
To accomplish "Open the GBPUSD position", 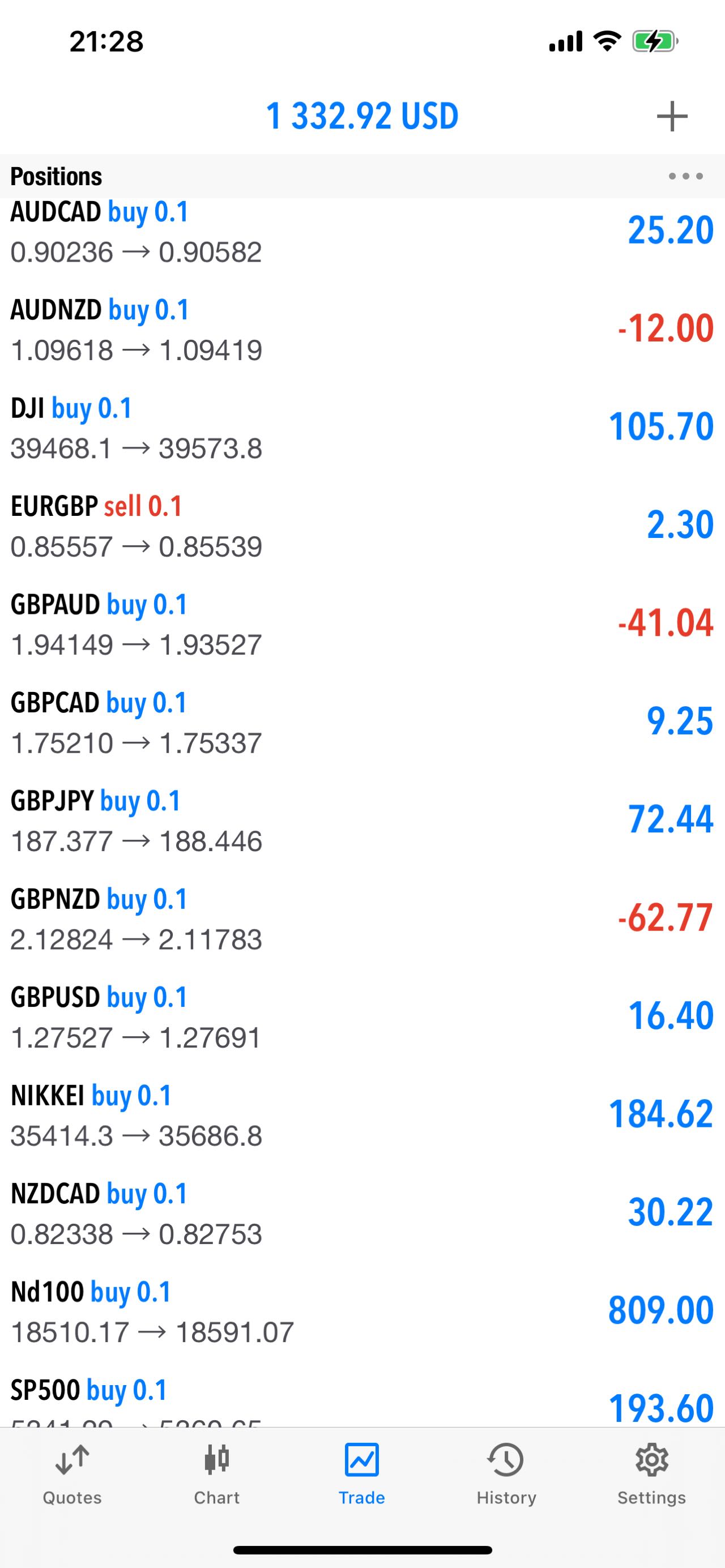I will (362, 1016).
